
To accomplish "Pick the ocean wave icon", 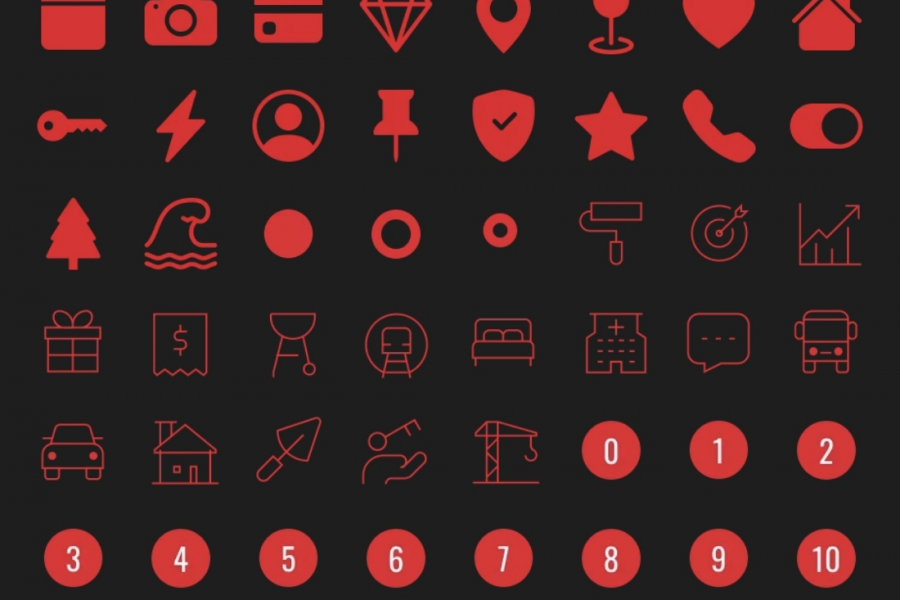I will pyautogui.click(x=181, y=233).
